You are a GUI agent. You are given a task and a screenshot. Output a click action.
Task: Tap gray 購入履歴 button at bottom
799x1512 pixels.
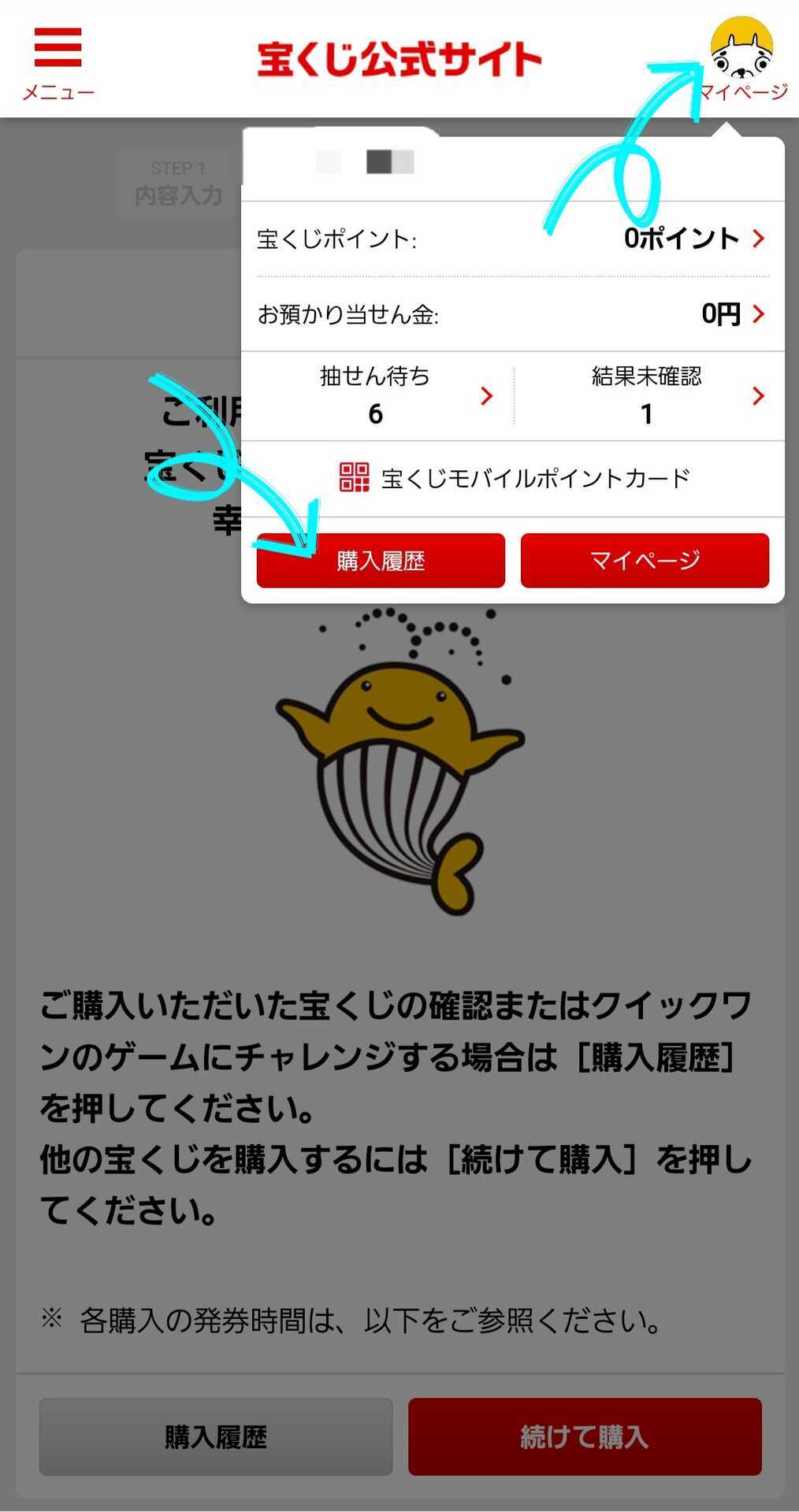(216, 1436)
